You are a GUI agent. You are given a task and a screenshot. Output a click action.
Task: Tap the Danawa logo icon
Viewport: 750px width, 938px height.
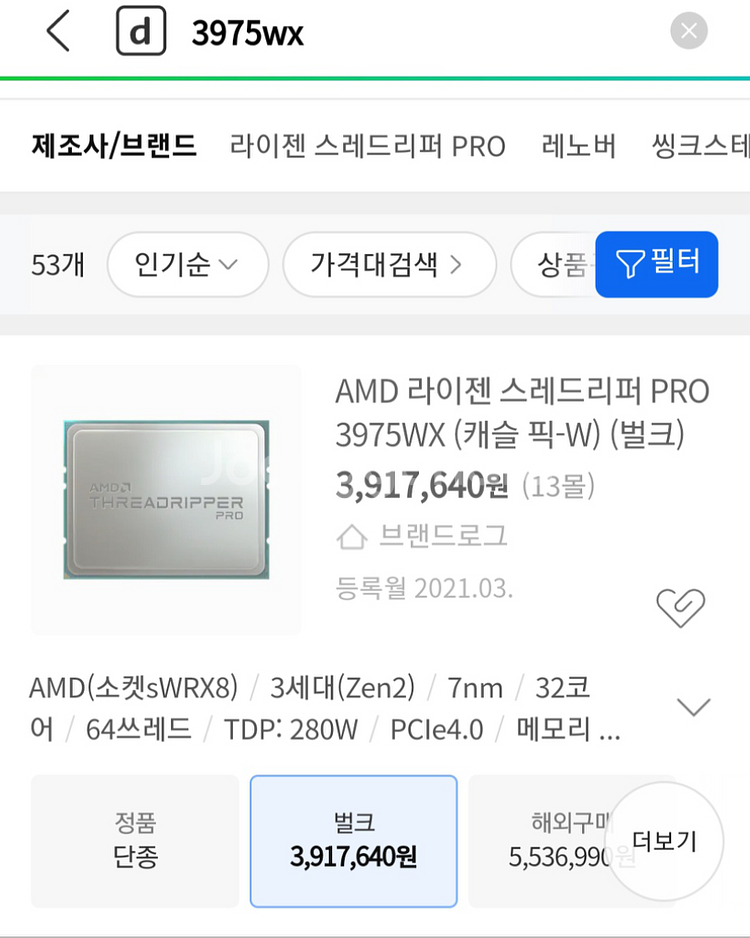pos(140,30)
